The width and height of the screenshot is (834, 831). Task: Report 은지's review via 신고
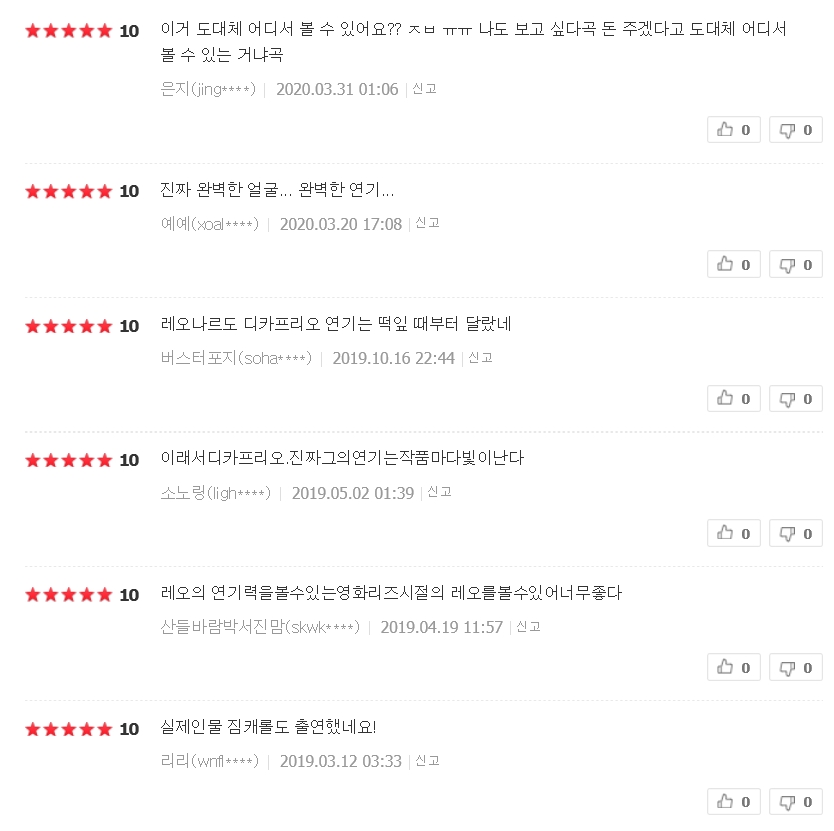pyautogui.click(x=425, y=89)
